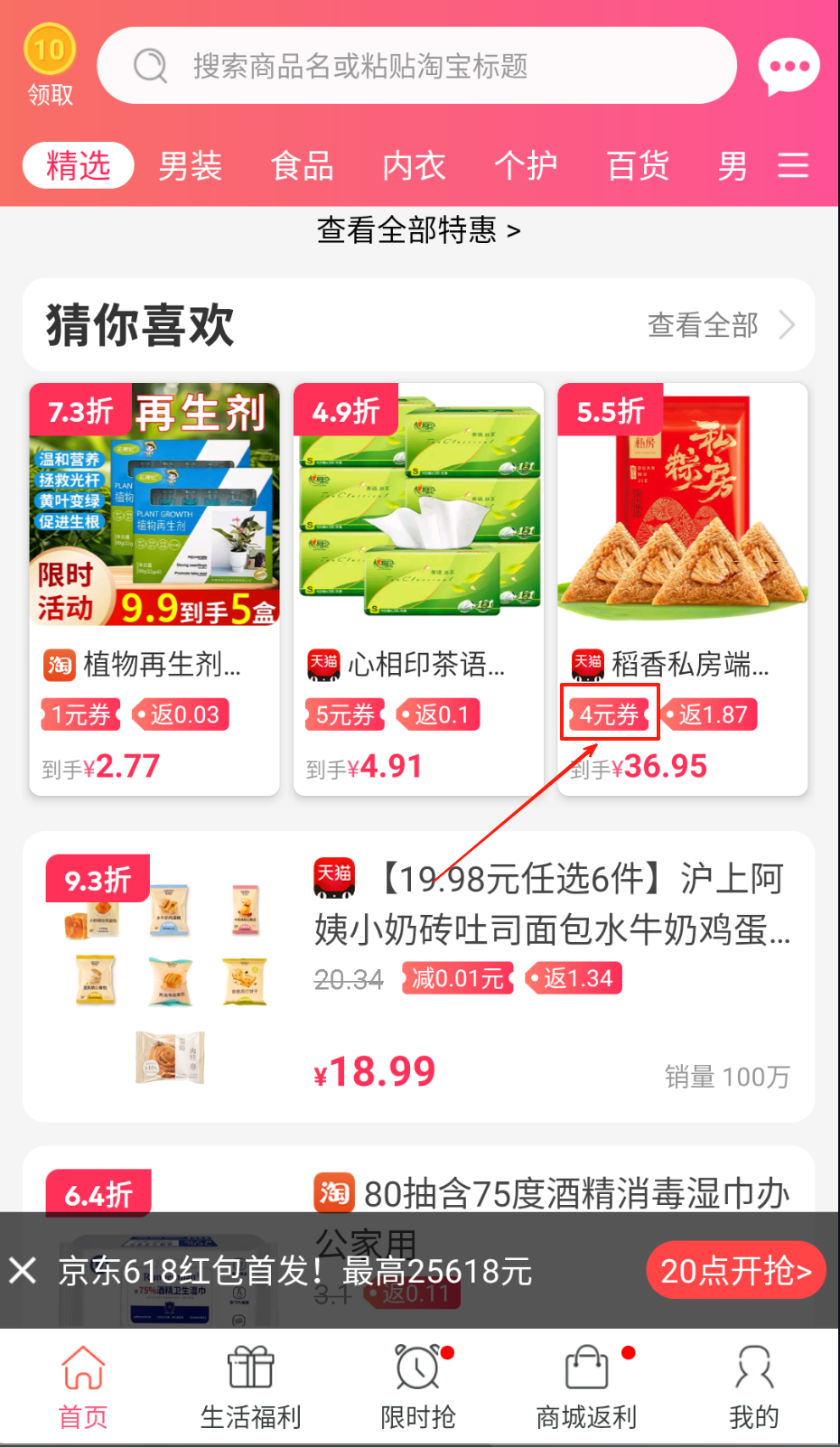Select the 个护 category tab
Viewport: 840px width, 1447px height.
coord(526,166)
